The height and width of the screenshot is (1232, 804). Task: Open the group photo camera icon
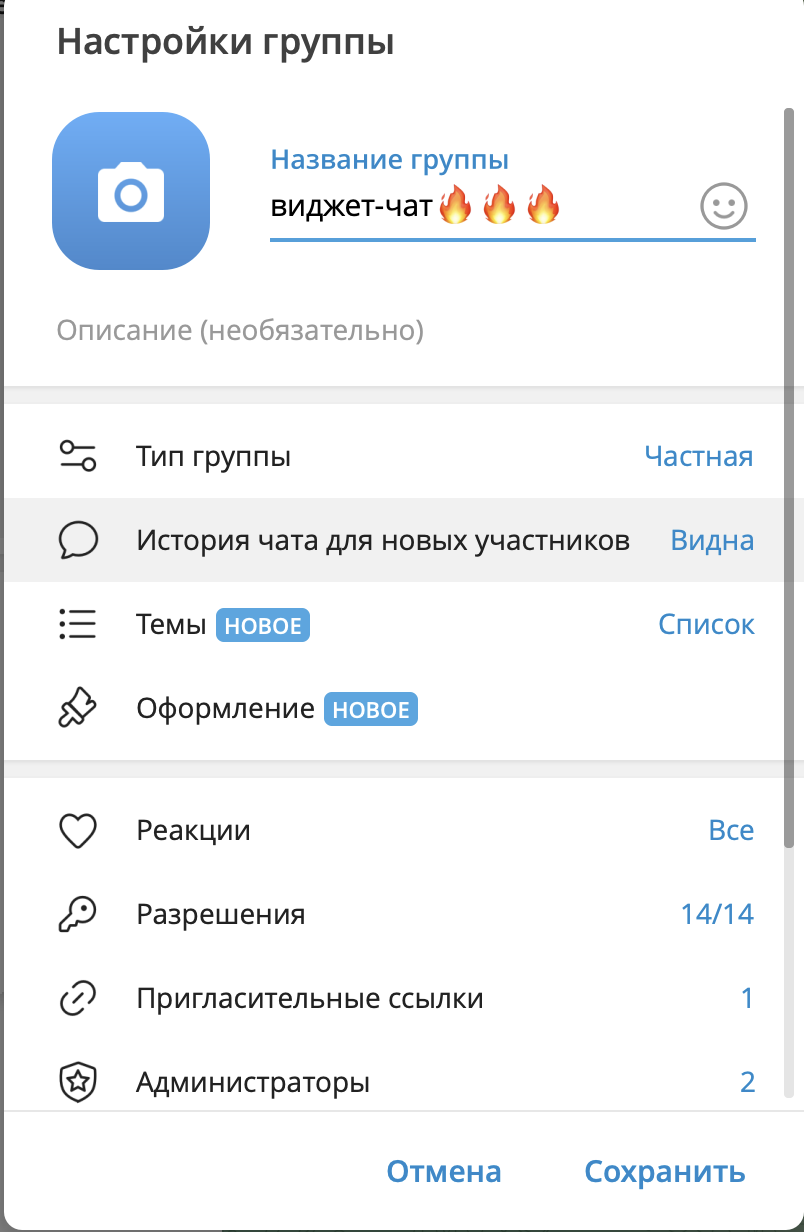131,190
